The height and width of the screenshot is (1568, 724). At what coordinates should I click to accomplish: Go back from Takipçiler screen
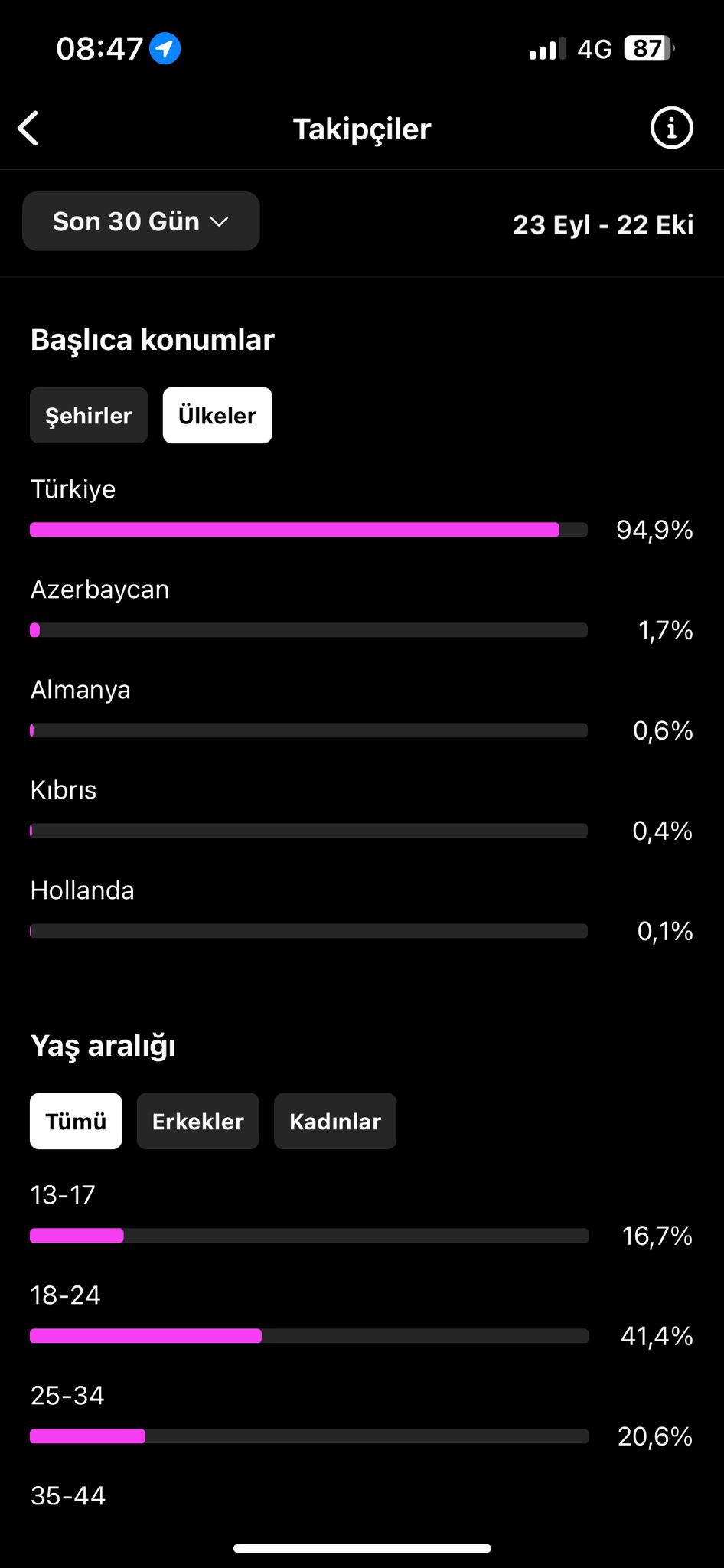pyautogui.click(x=28, y=128)
